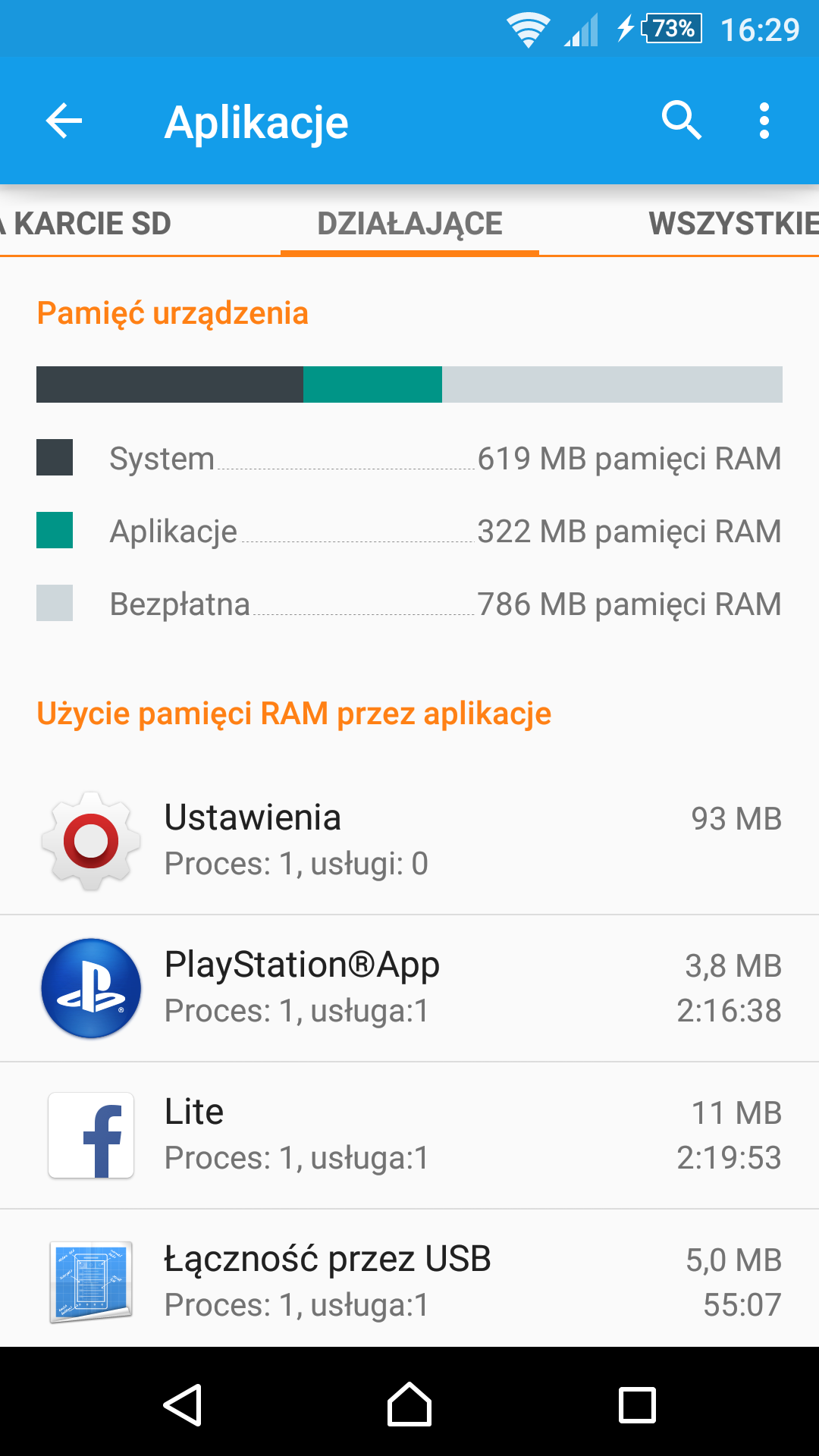Open Łączność przez USB process details
The width and height of the screenshot is (819, 1456).
point(409,1279)
